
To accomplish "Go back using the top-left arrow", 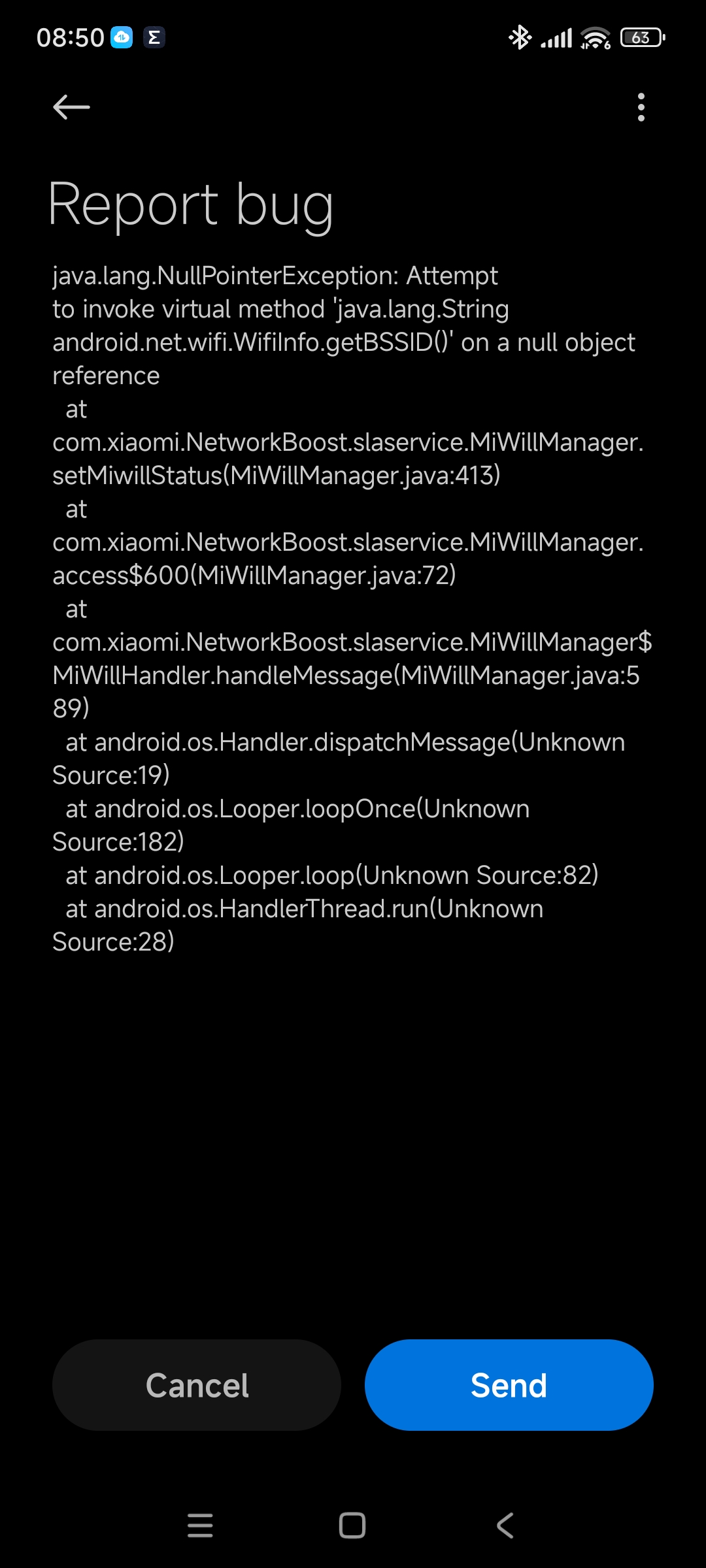I will pos(71,107).
